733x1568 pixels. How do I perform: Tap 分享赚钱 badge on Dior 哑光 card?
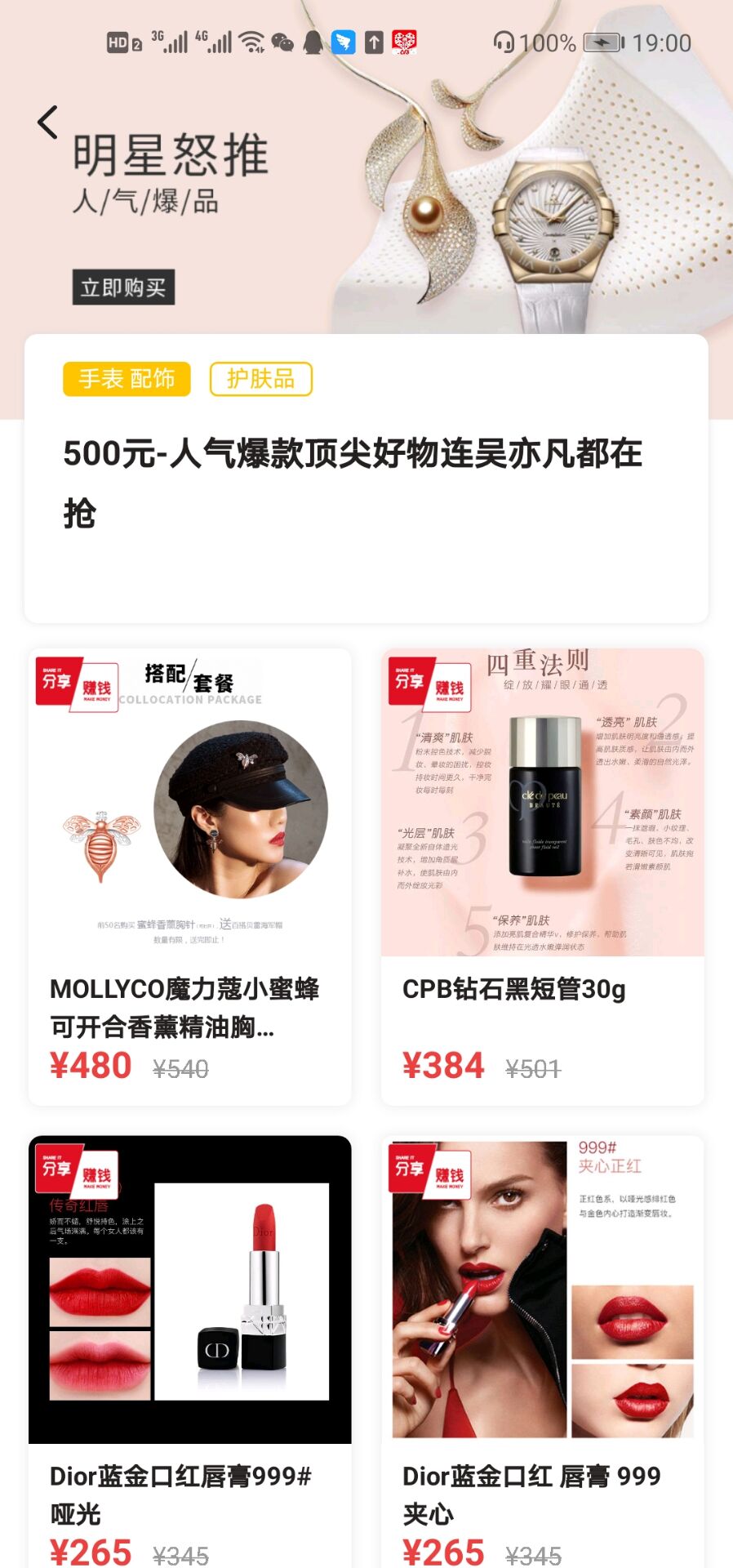tap(78, 1171)
